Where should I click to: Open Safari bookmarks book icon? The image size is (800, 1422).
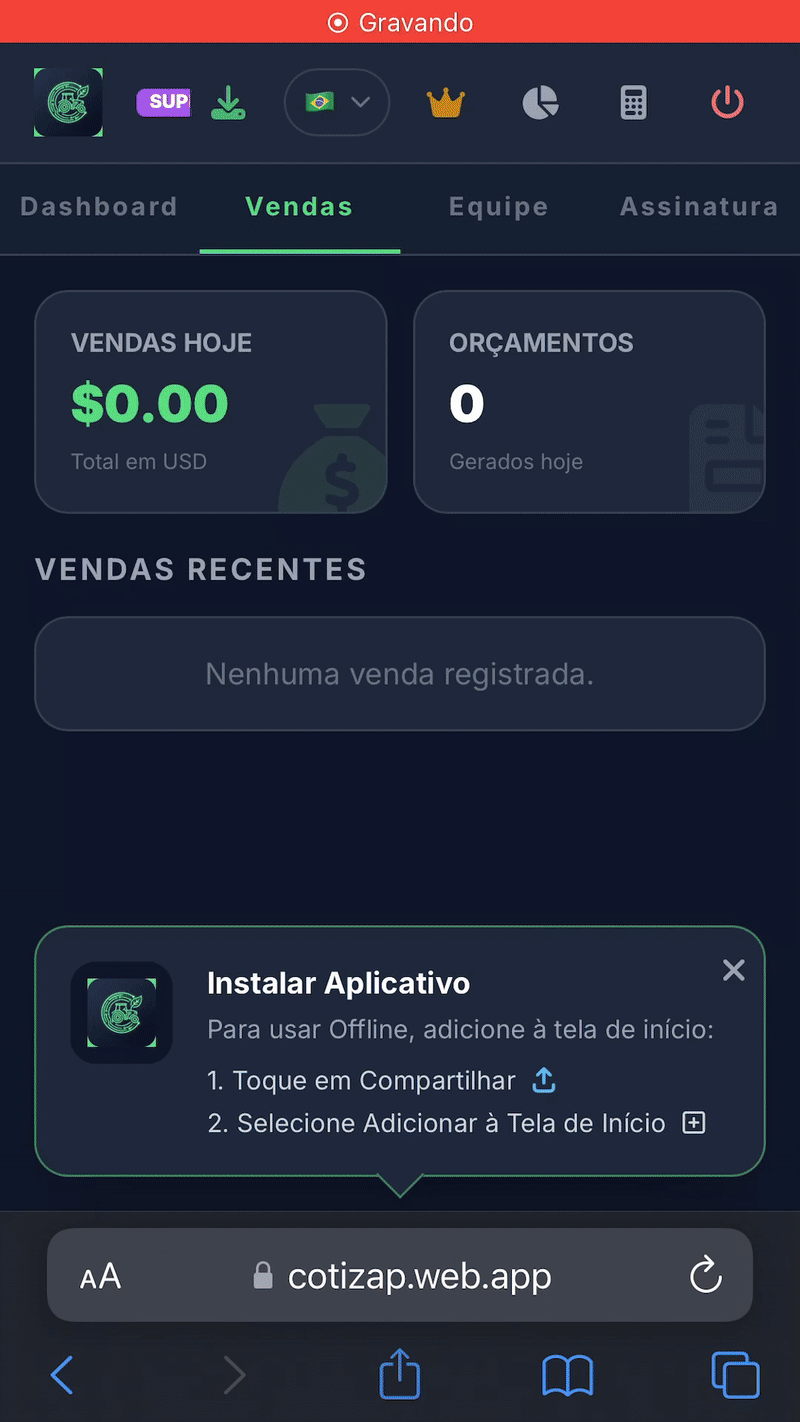click(567, 1375)
